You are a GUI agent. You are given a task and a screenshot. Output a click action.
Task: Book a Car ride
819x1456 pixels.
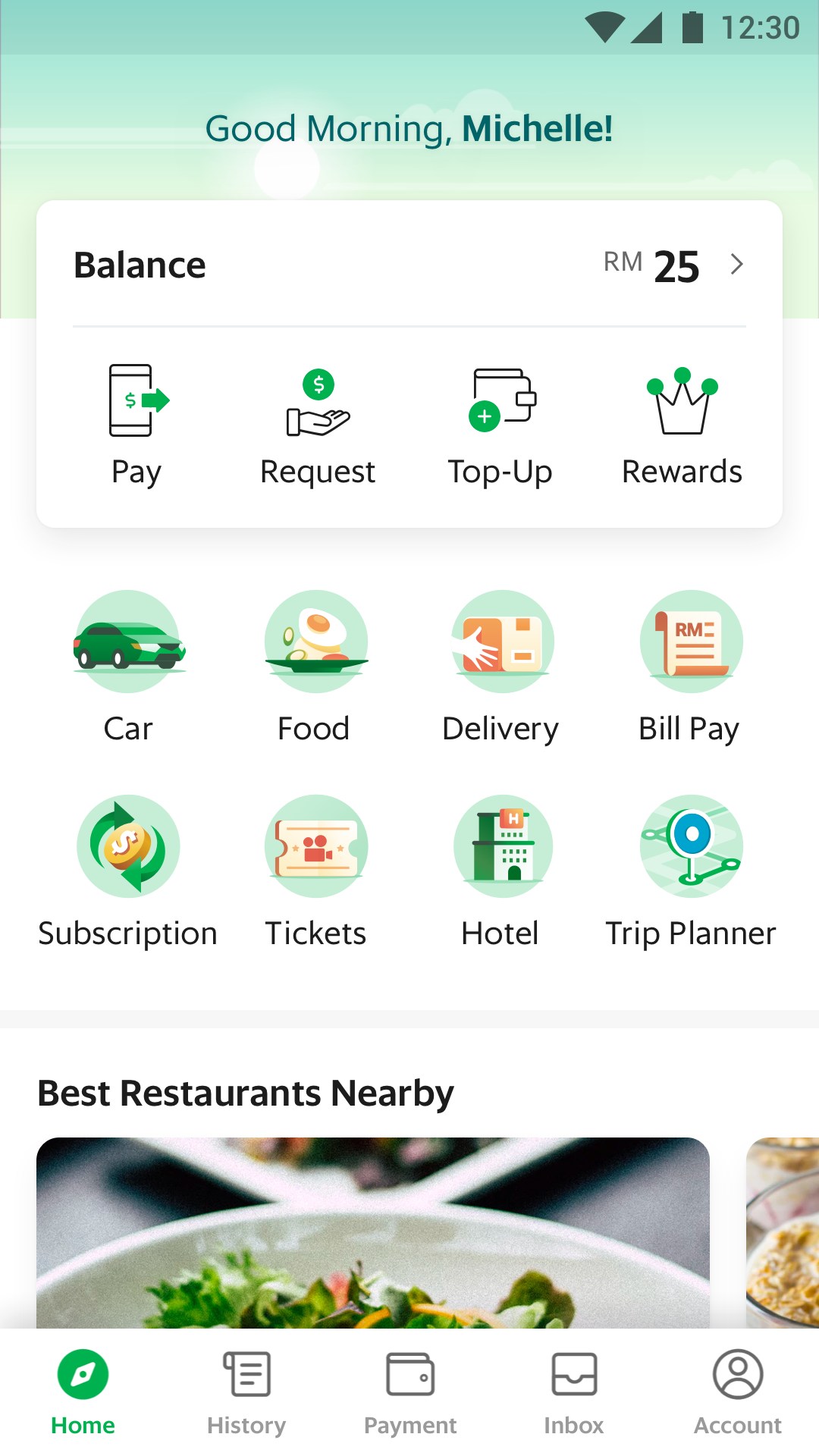point(128,667)
